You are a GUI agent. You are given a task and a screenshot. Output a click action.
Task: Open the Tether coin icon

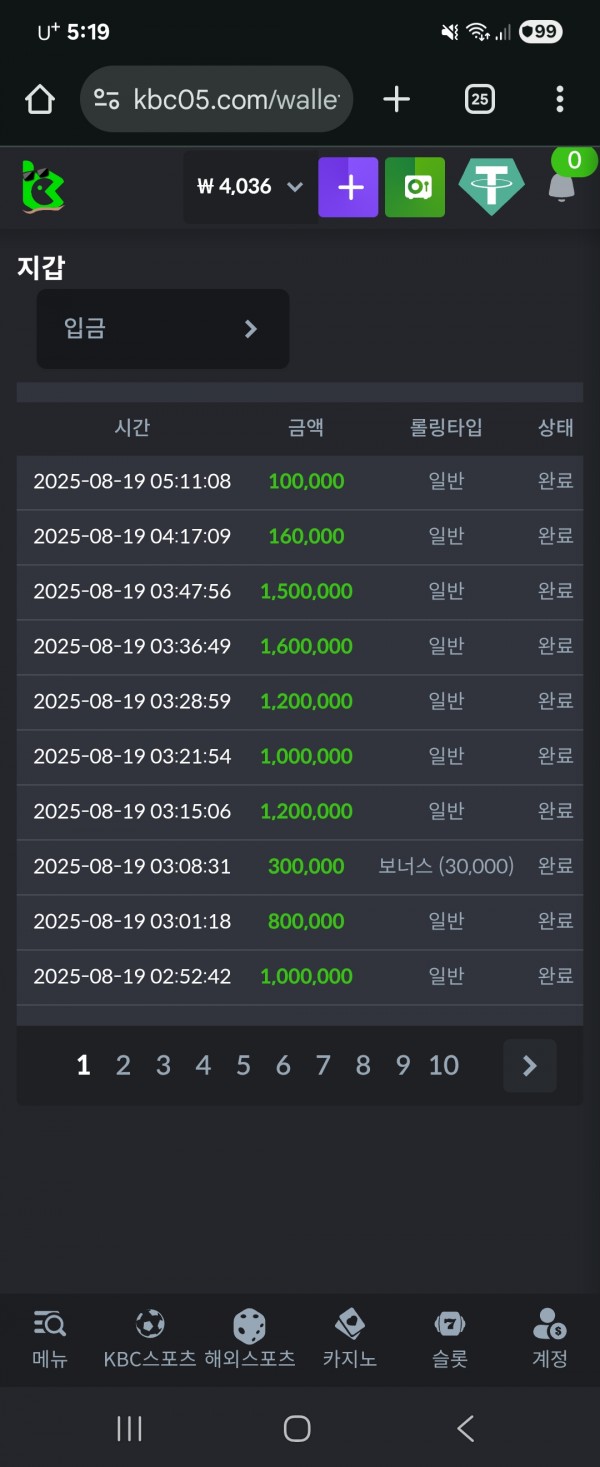tap(491, 187)
